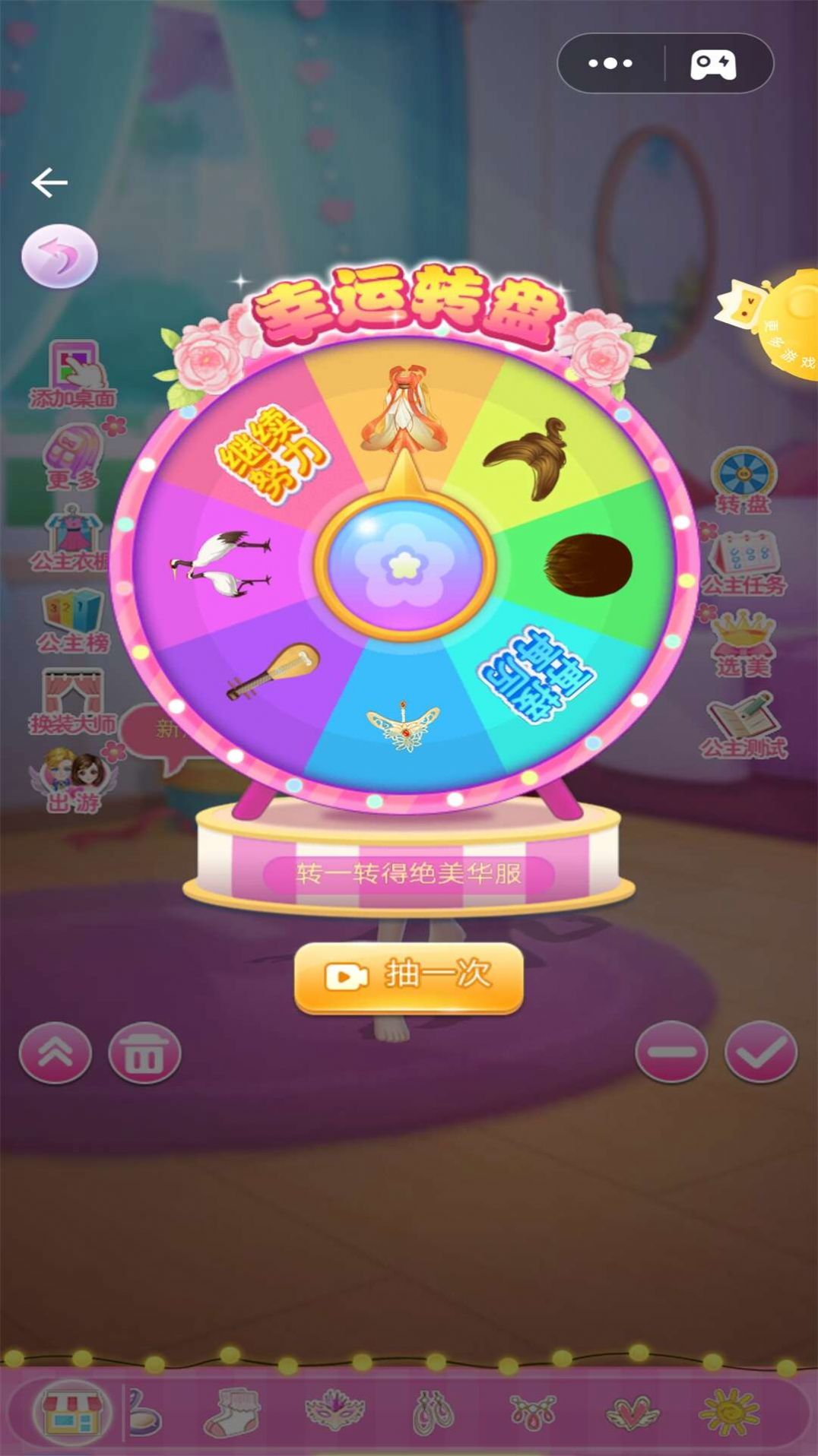This screenshot has height=1456, width=818.
Task: Open 出游 outing feature
Action: tap(74, 779)
